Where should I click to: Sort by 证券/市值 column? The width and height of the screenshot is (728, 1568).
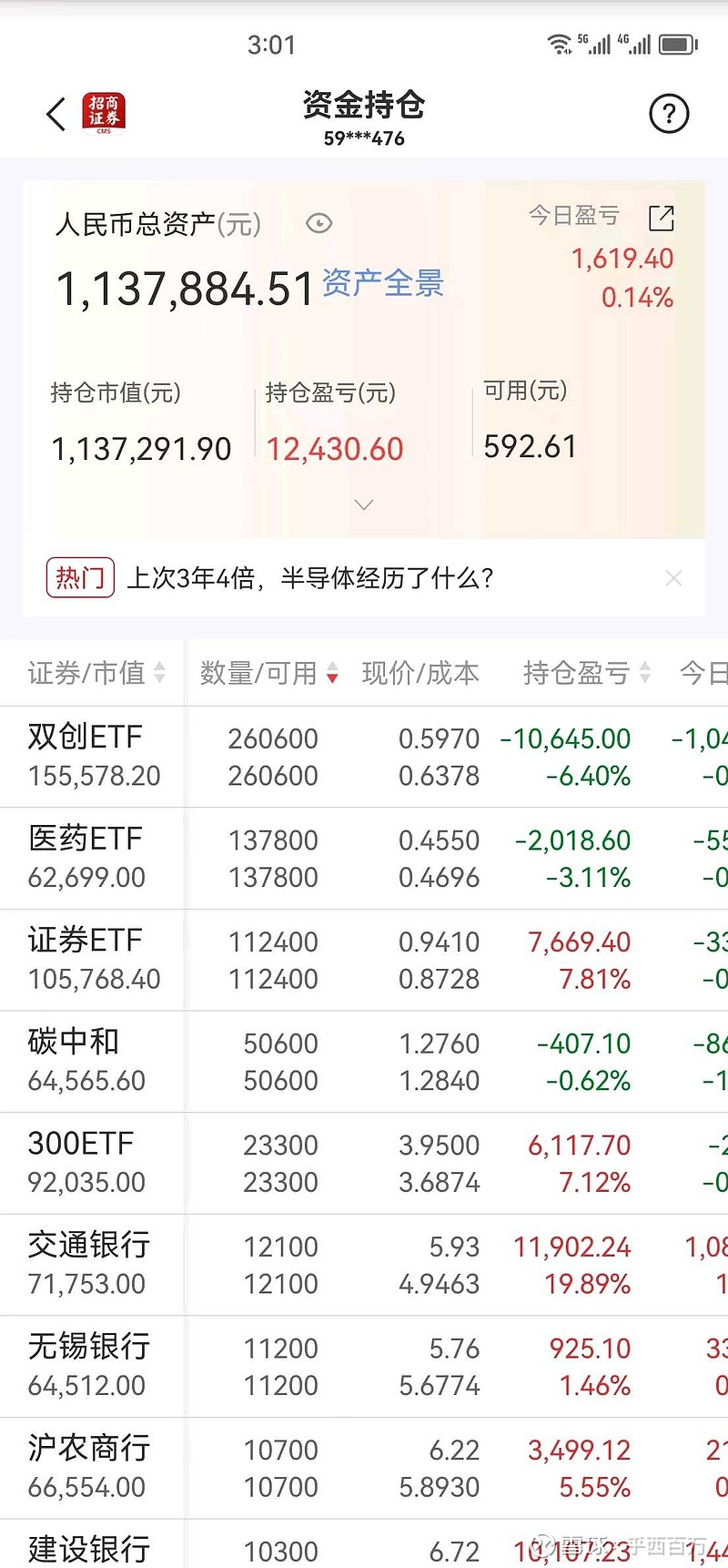[x=96, y=673]
